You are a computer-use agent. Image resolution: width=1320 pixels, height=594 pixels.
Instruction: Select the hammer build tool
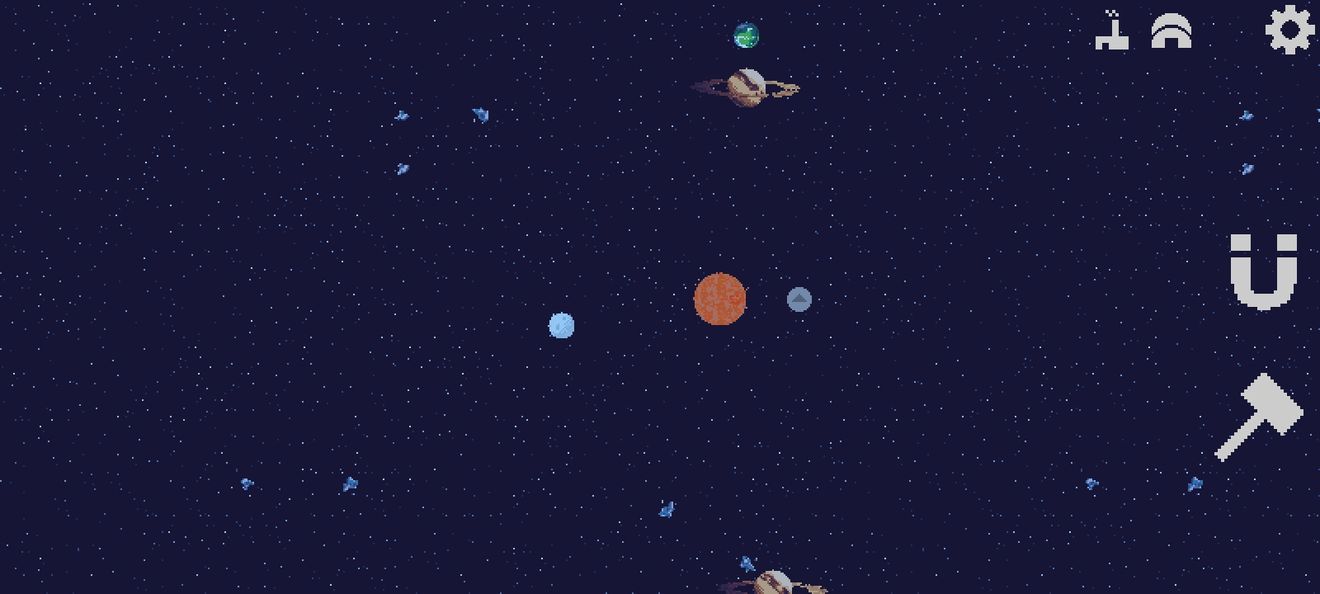pos(1259,417)
